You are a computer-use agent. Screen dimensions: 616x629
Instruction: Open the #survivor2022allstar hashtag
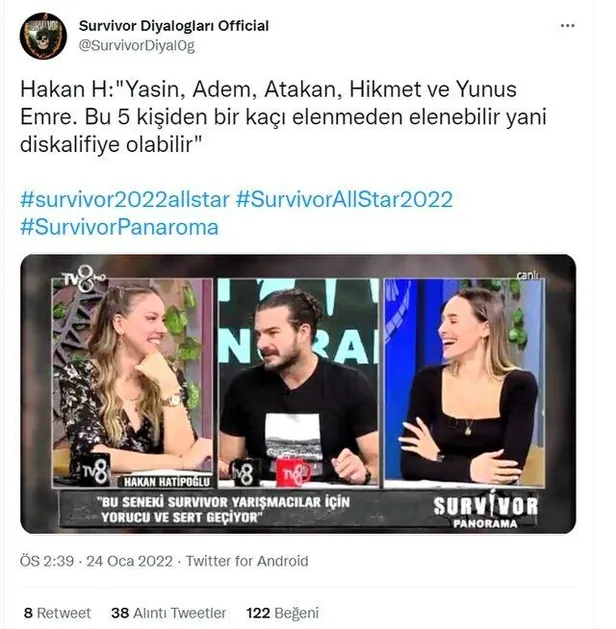124,199
